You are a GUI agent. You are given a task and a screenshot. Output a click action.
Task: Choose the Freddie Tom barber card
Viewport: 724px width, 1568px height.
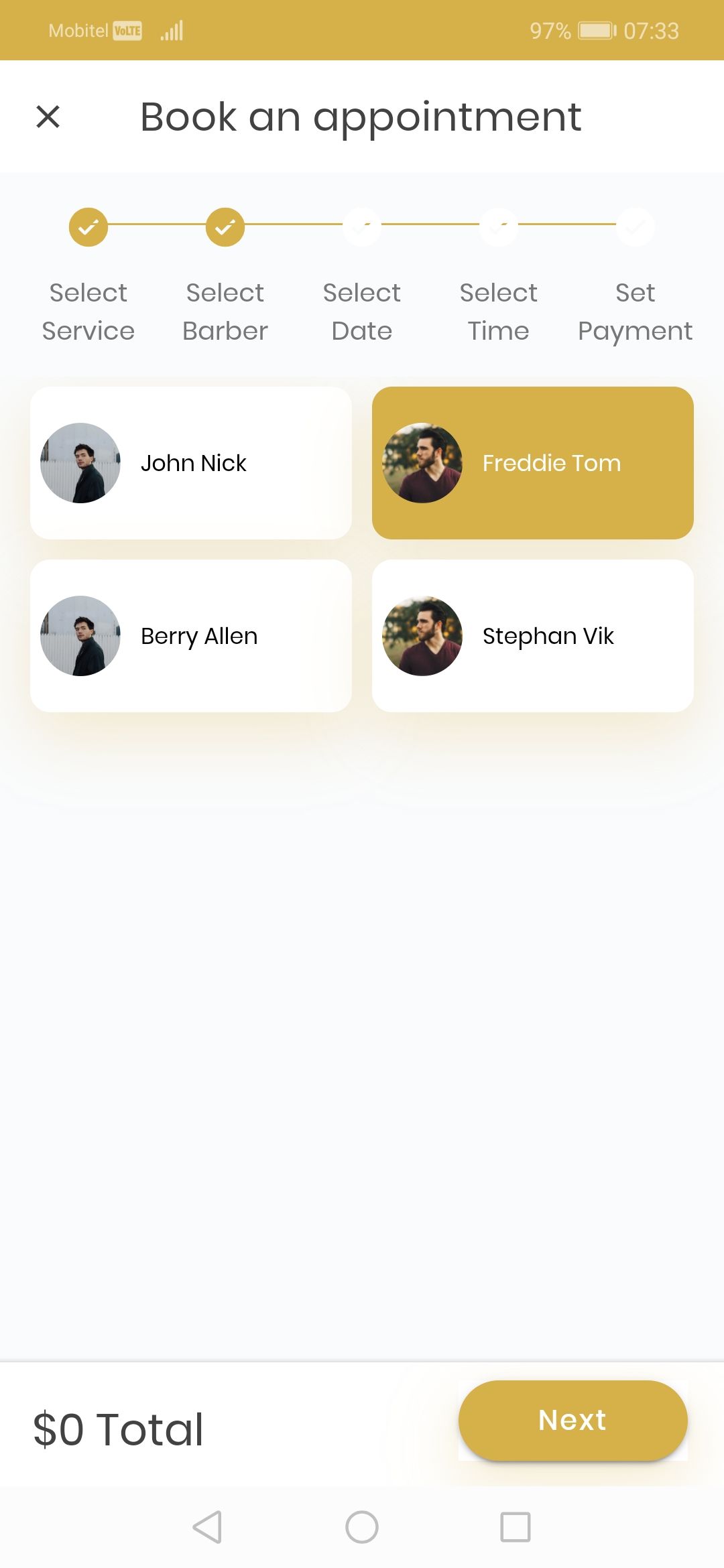[x=533, y=463]
